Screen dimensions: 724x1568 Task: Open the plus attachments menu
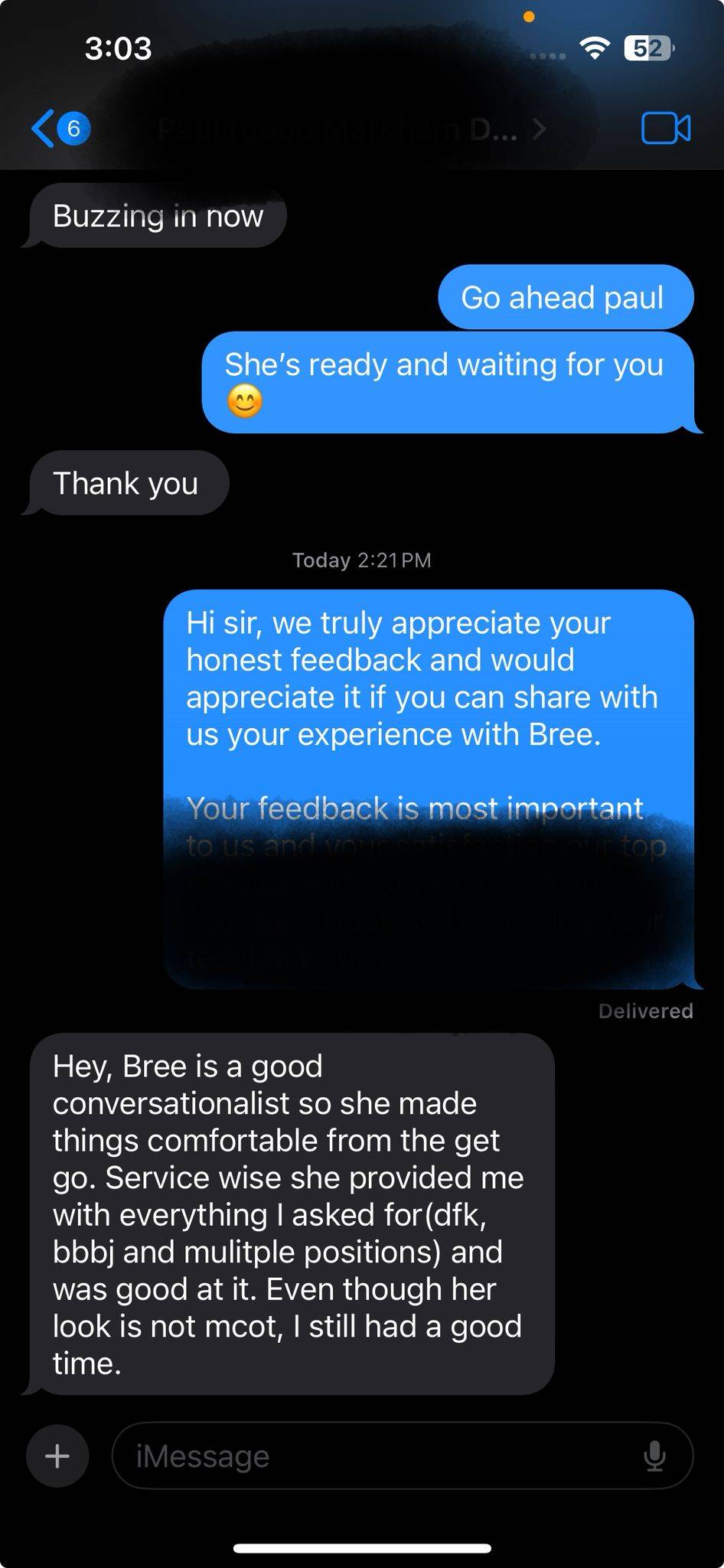coord(57,1455)
